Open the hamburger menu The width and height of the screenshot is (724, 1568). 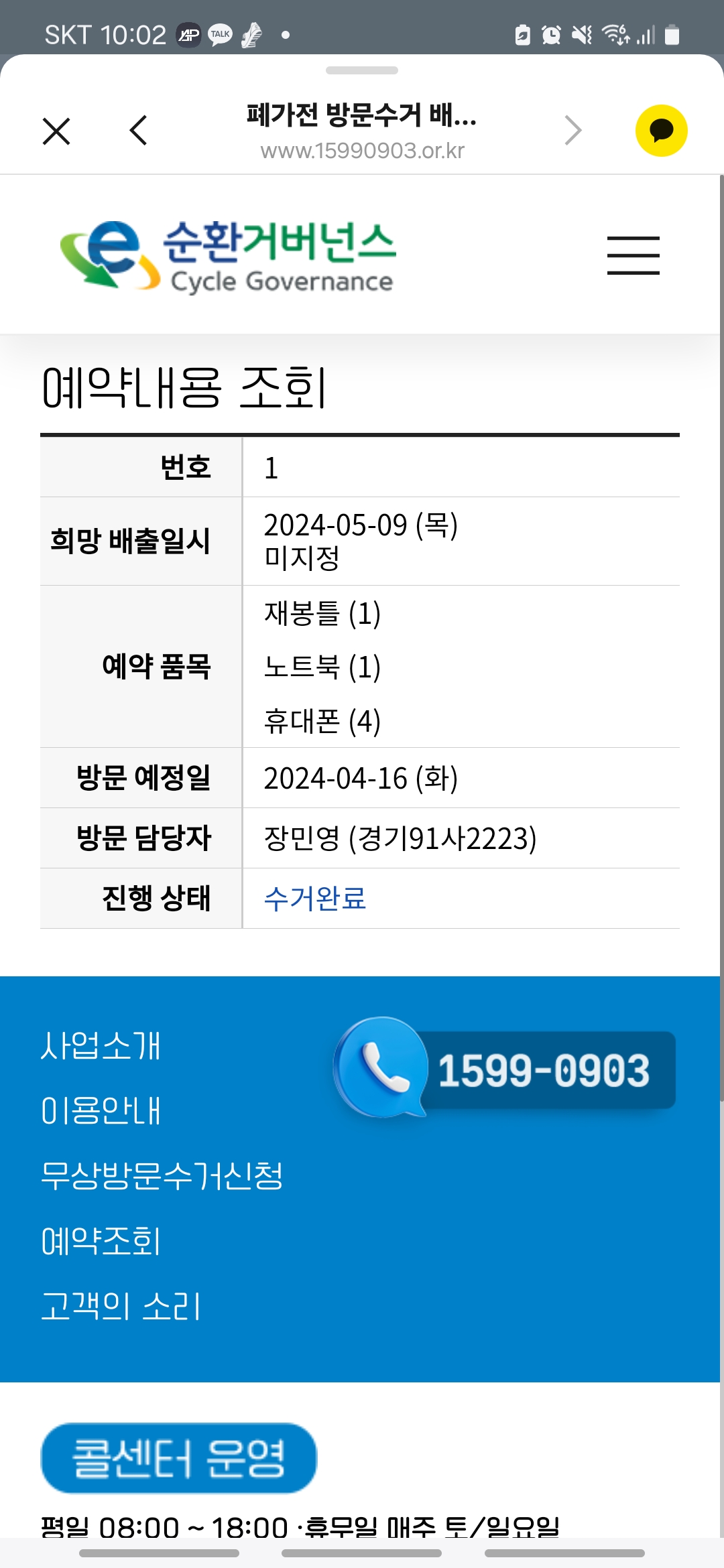(x=633, y=255)
